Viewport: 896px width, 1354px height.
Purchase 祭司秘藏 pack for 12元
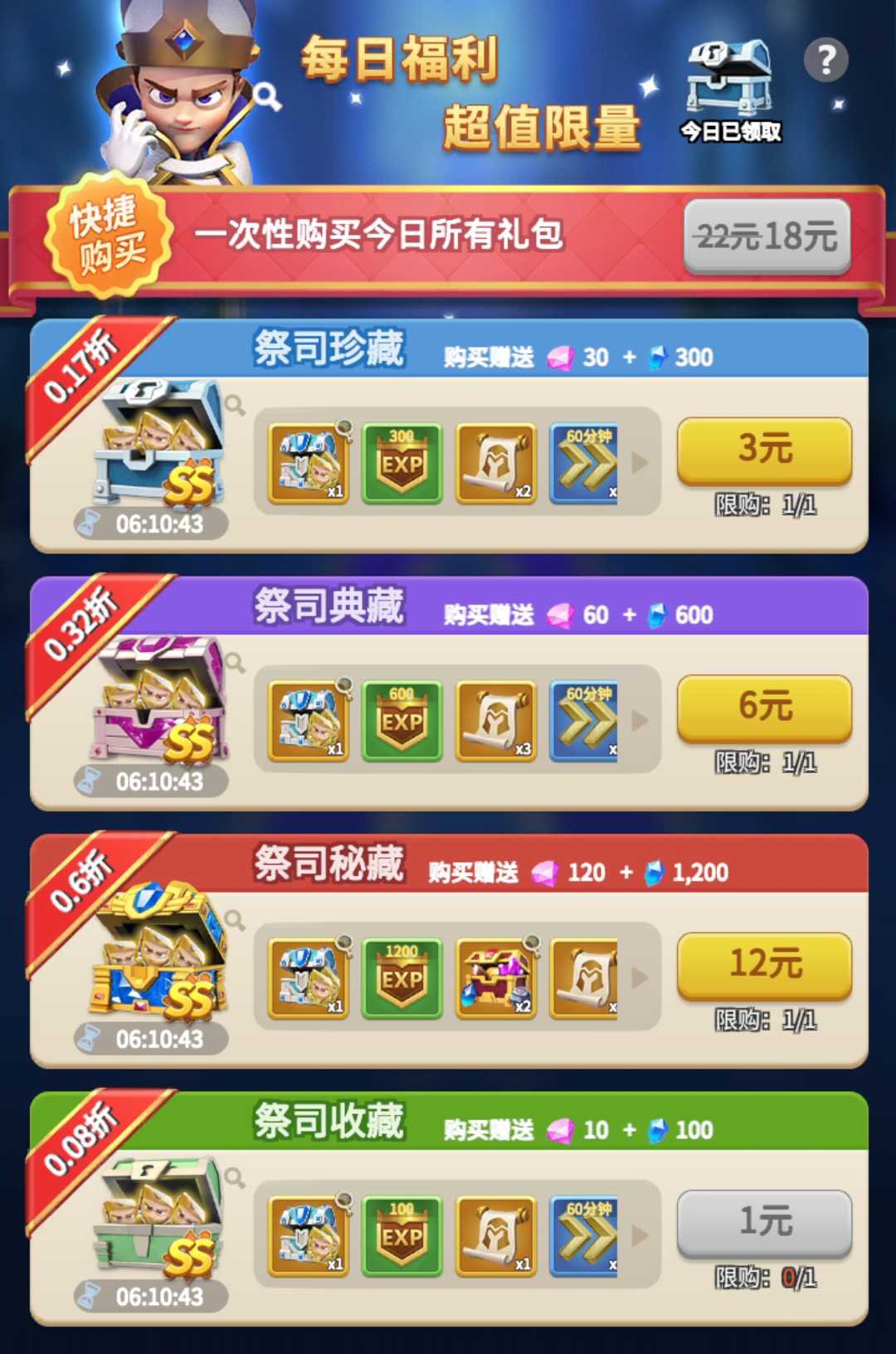[x=764, y=965]
